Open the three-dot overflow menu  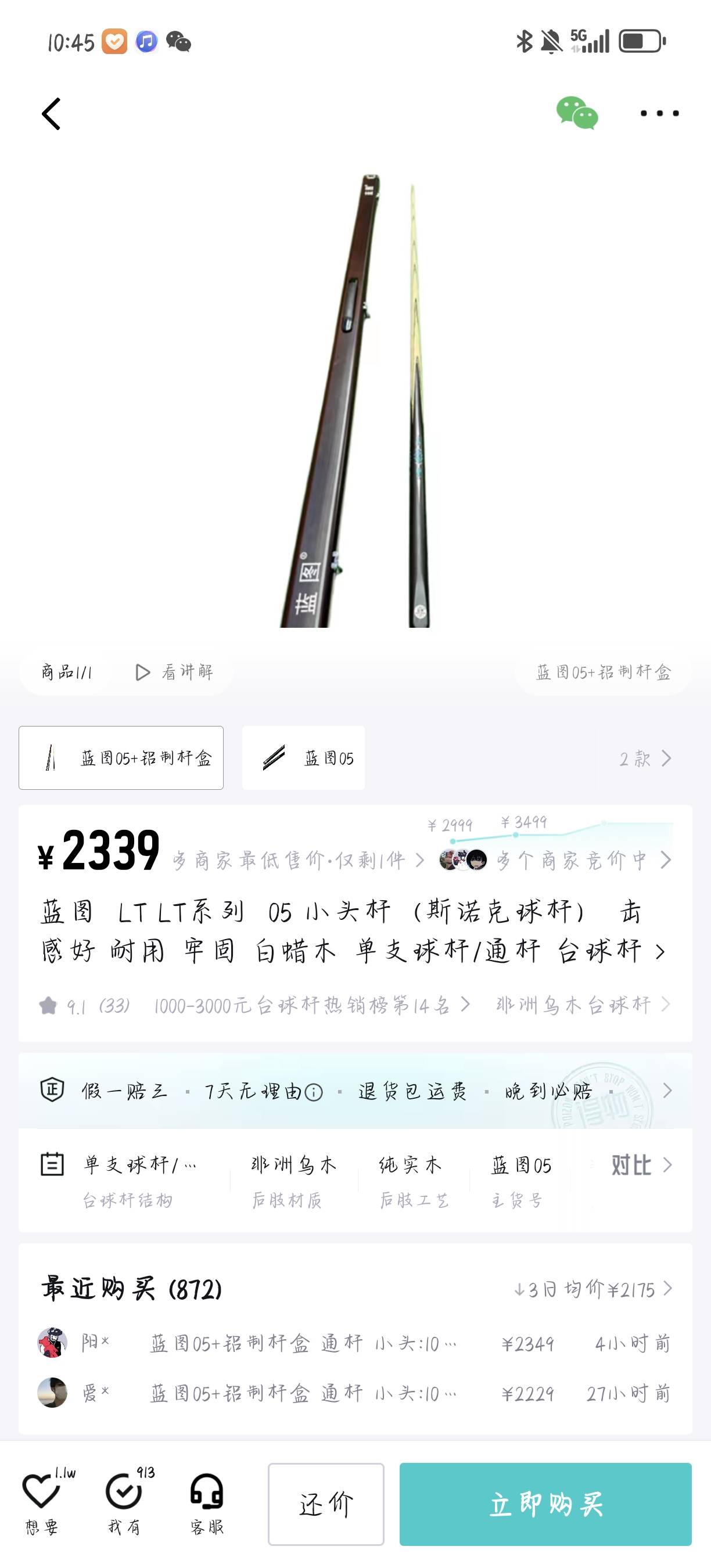(x=659, y=113)
